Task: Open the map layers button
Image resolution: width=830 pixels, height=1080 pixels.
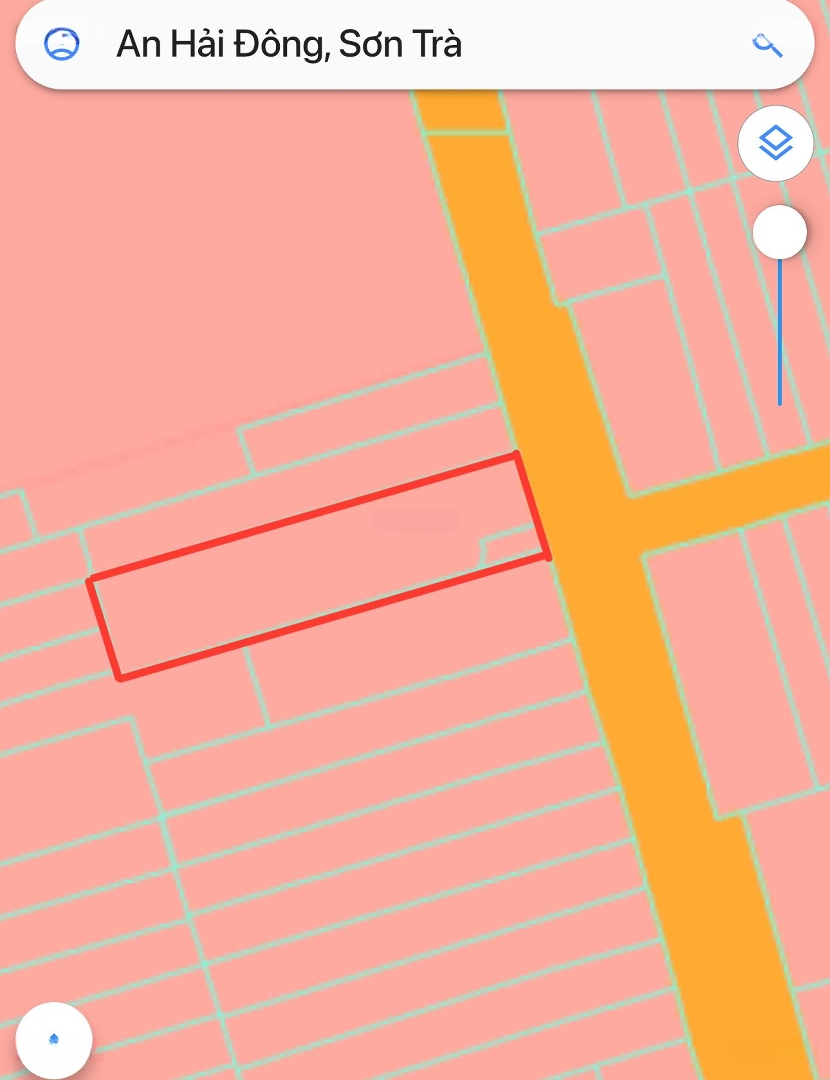Action: (x=775, y=144)
